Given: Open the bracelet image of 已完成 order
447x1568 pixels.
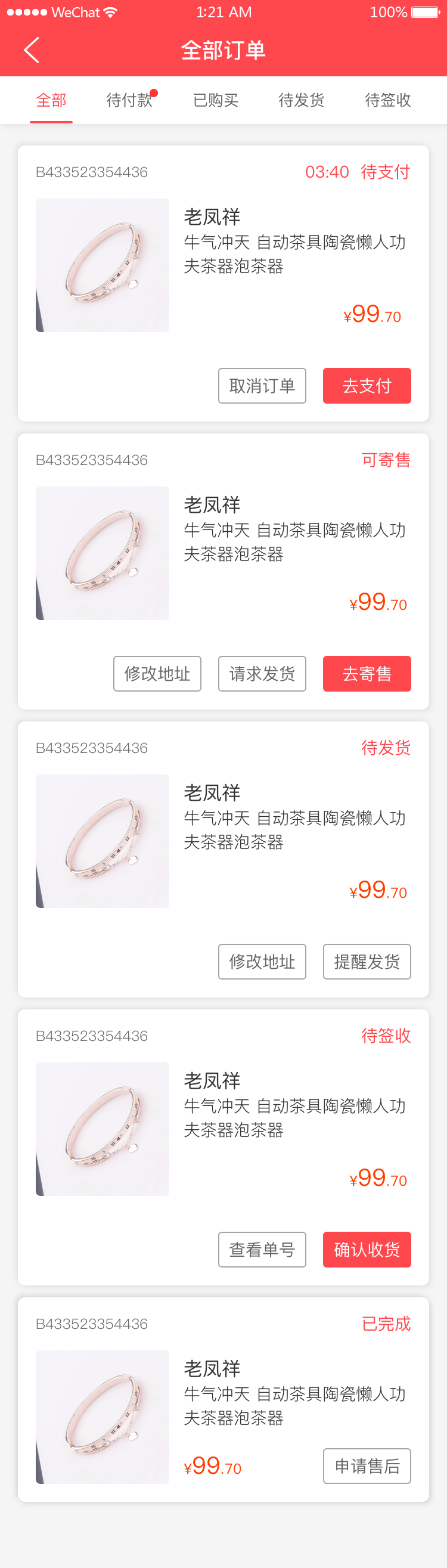Looking at the screenshot, I should pyautogui.click(x=102, y=1417).
